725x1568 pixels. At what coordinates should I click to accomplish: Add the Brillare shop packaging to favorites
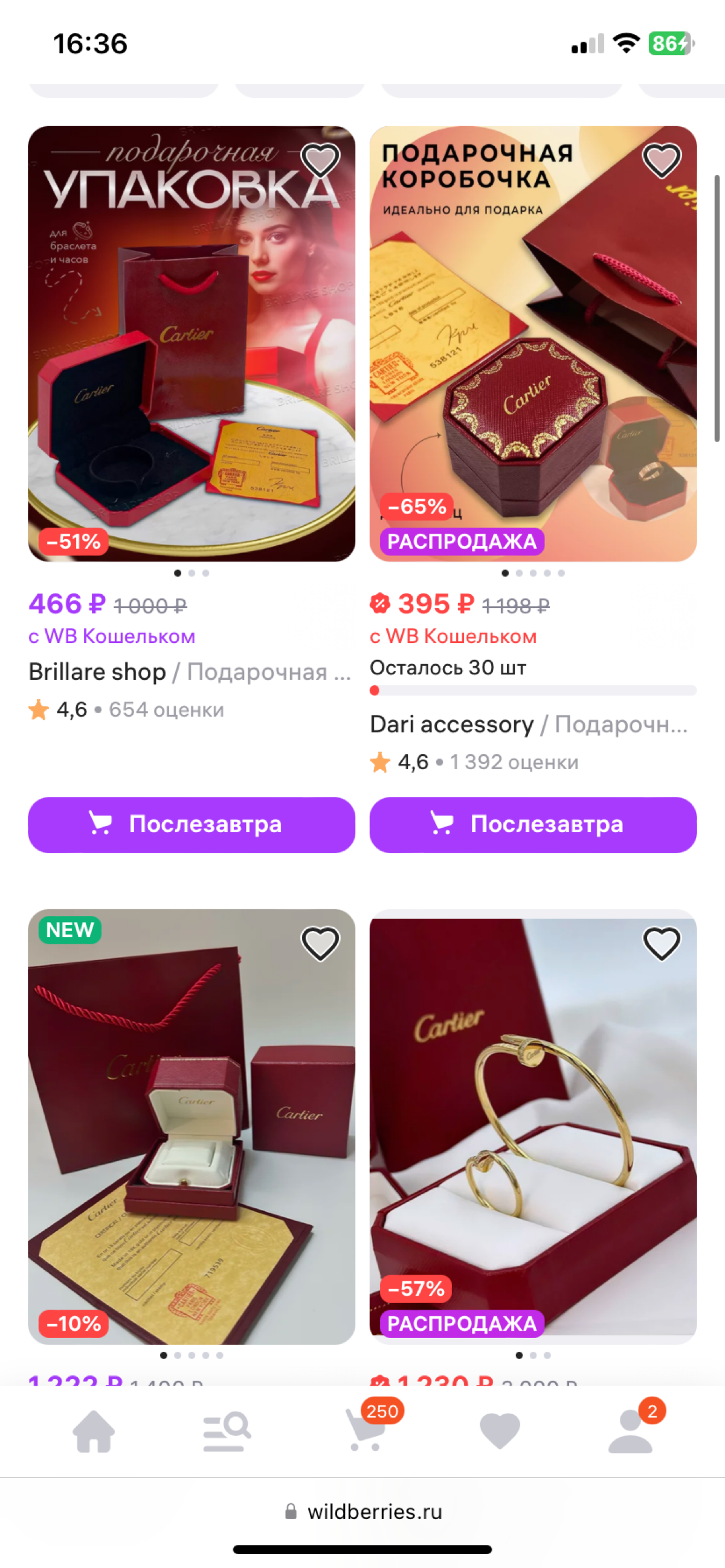pos(321,159)
